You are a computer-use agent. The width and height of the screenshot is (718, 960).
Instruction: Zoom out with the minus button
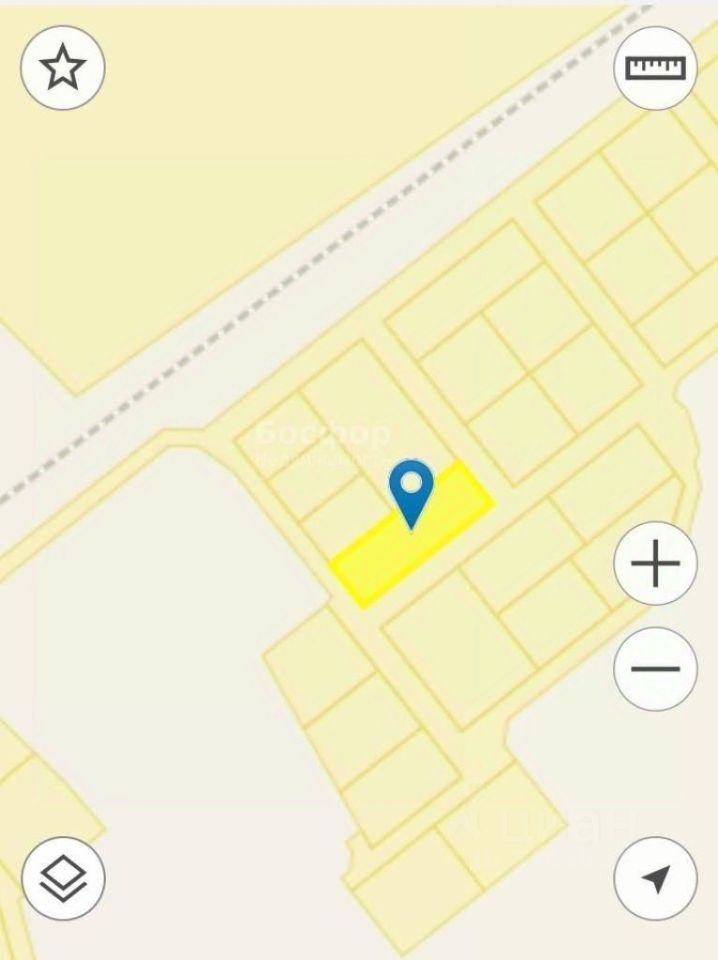pos(655,669)
